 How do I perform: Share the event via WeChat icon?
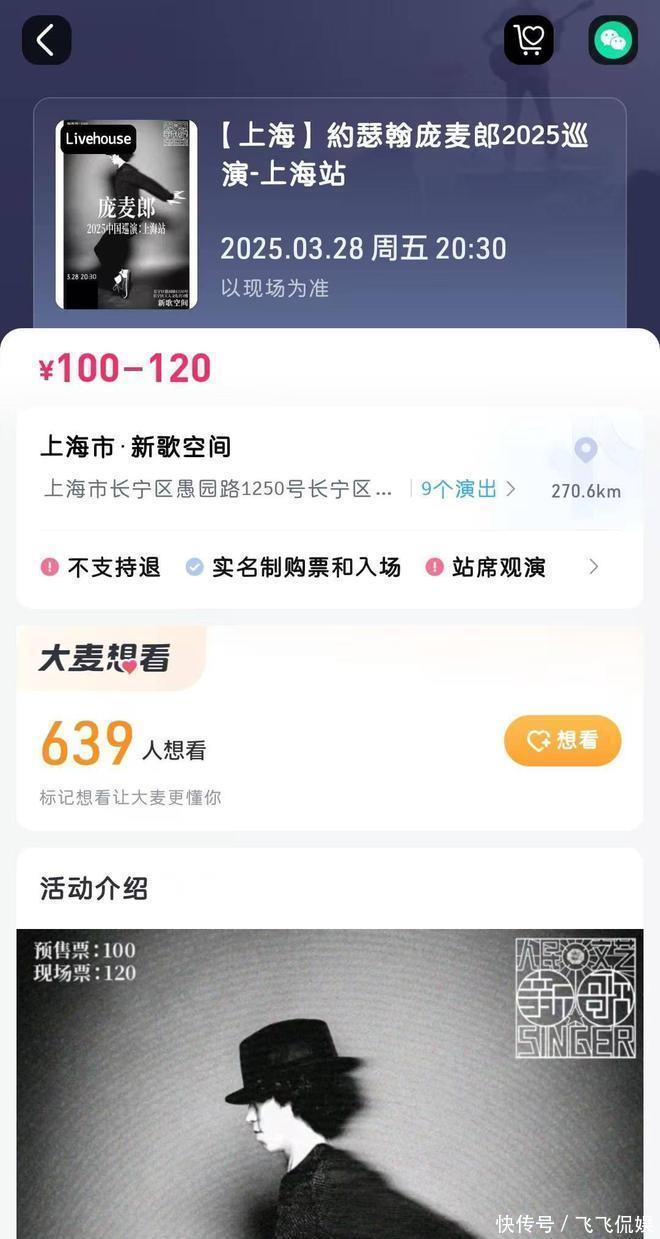(612, 41)
